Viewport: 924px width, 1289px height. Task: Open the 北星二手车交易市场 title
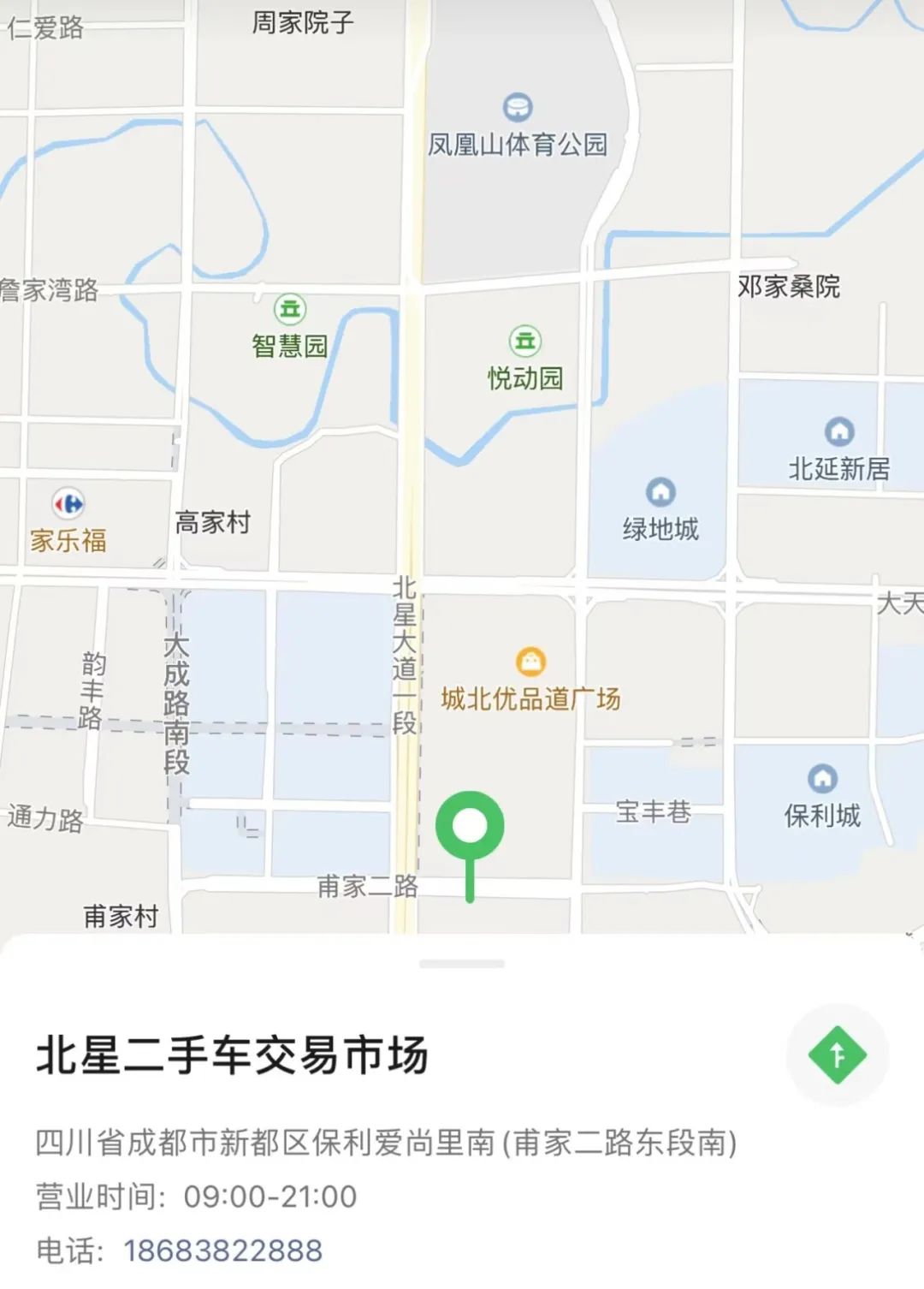tap(231, 1054)
